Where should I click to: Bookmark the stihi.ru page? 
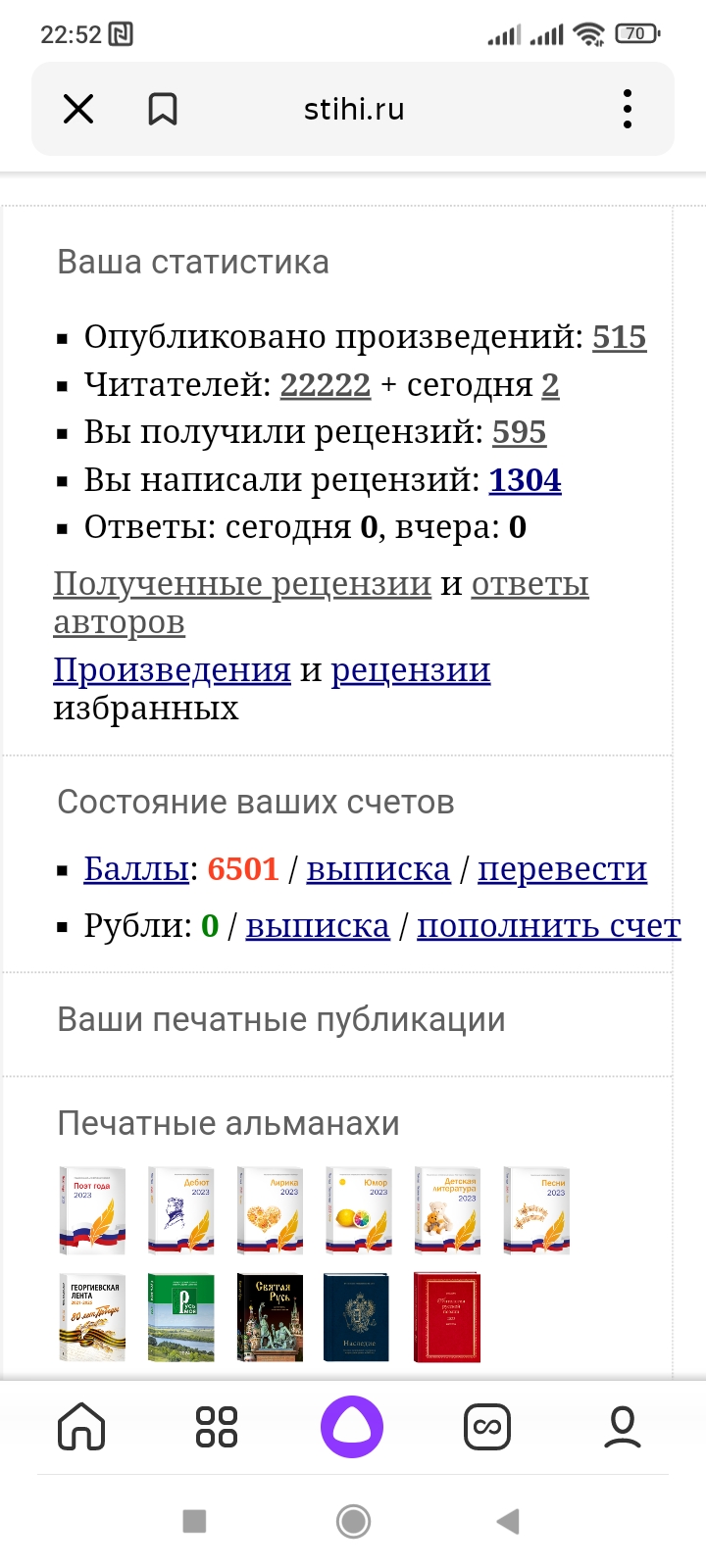(x=163, y=109)
